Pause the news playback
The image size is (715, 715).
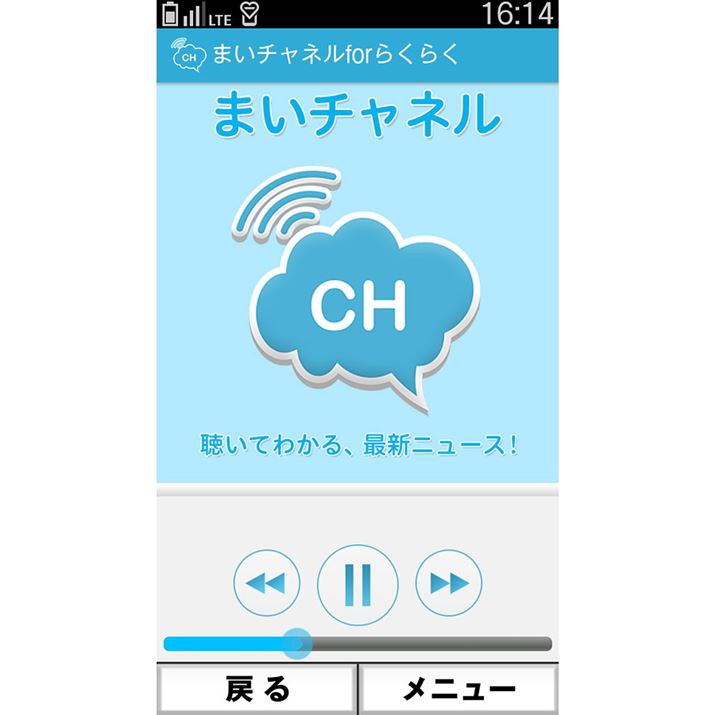tap(357, 584)
